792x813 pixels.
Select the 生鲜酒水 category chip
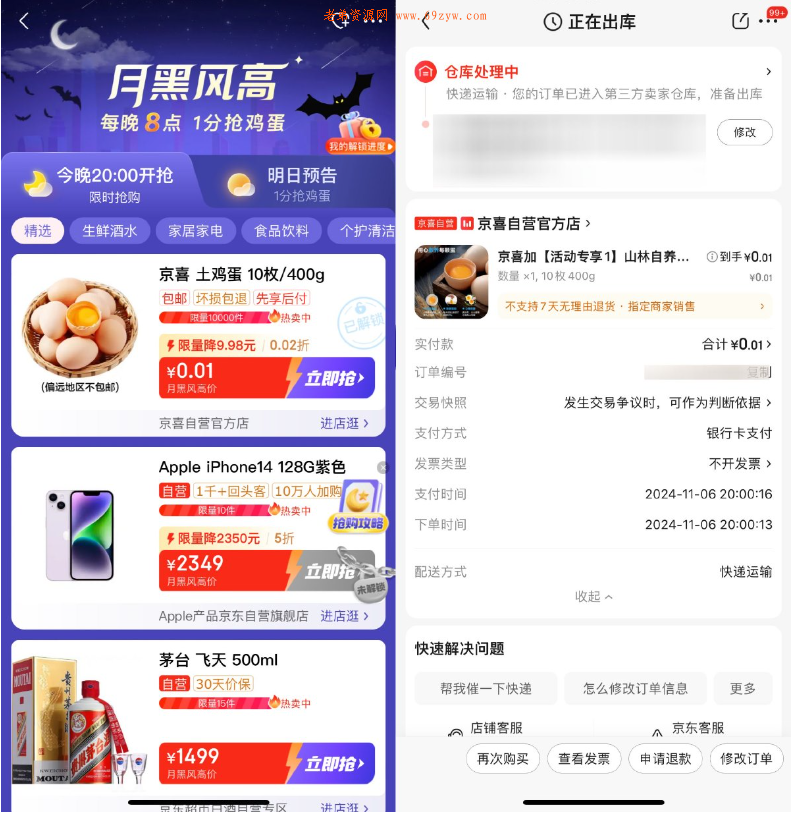coord(110,231)
